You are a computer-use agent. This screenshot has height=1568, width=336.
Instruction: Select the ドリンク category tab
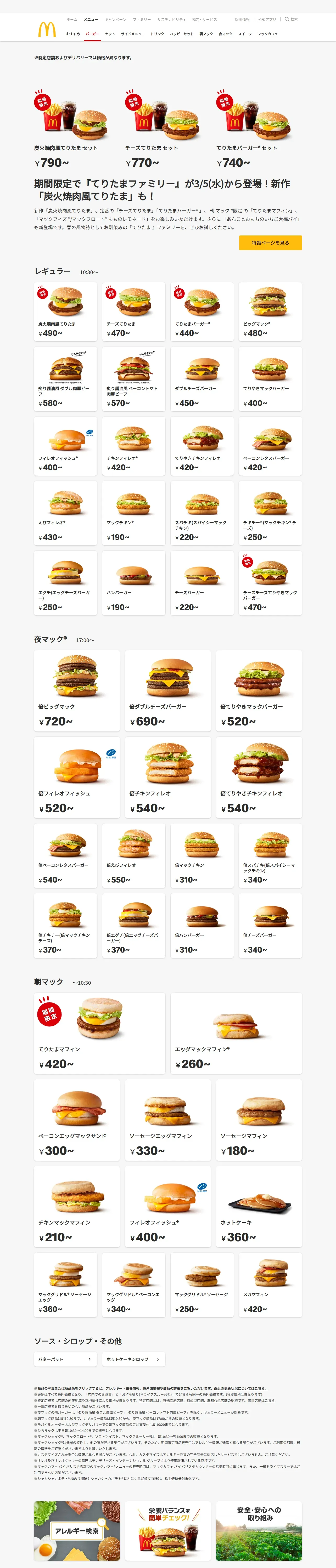[x=157, y=34]
